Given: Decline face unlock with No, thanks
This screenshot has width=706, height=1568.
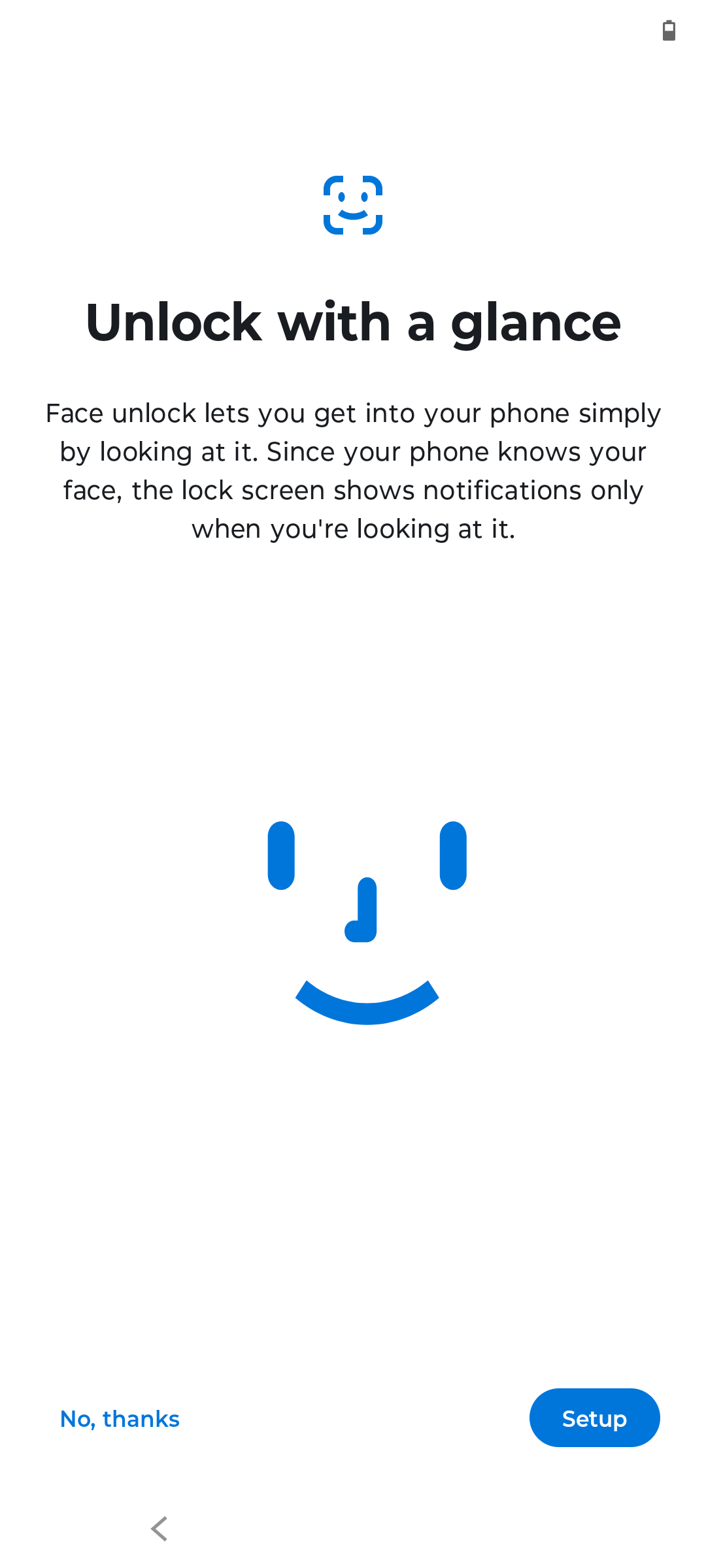Looking at the screenshot, I should [120, 1419].
